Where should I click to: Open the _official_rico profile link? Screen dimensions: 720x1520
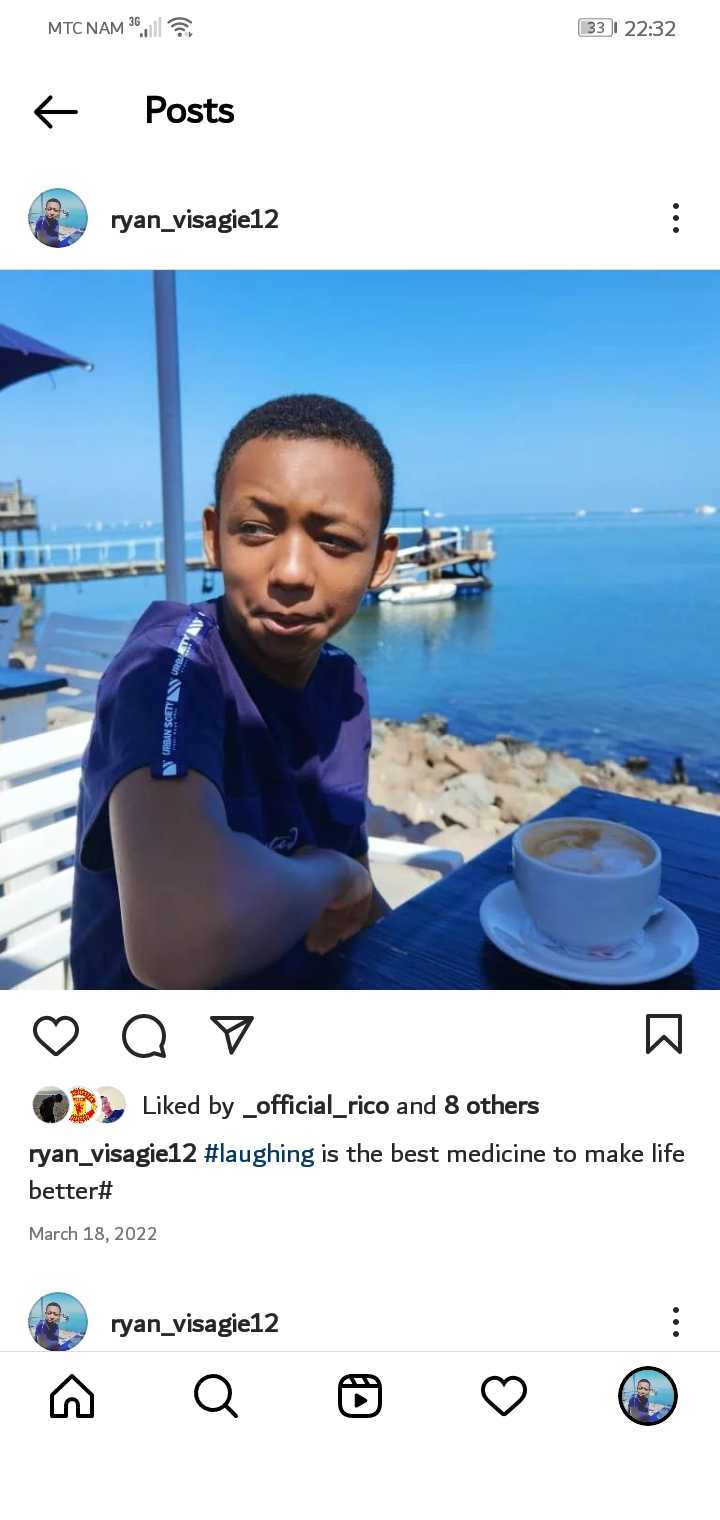click(x=316, y=1106)
